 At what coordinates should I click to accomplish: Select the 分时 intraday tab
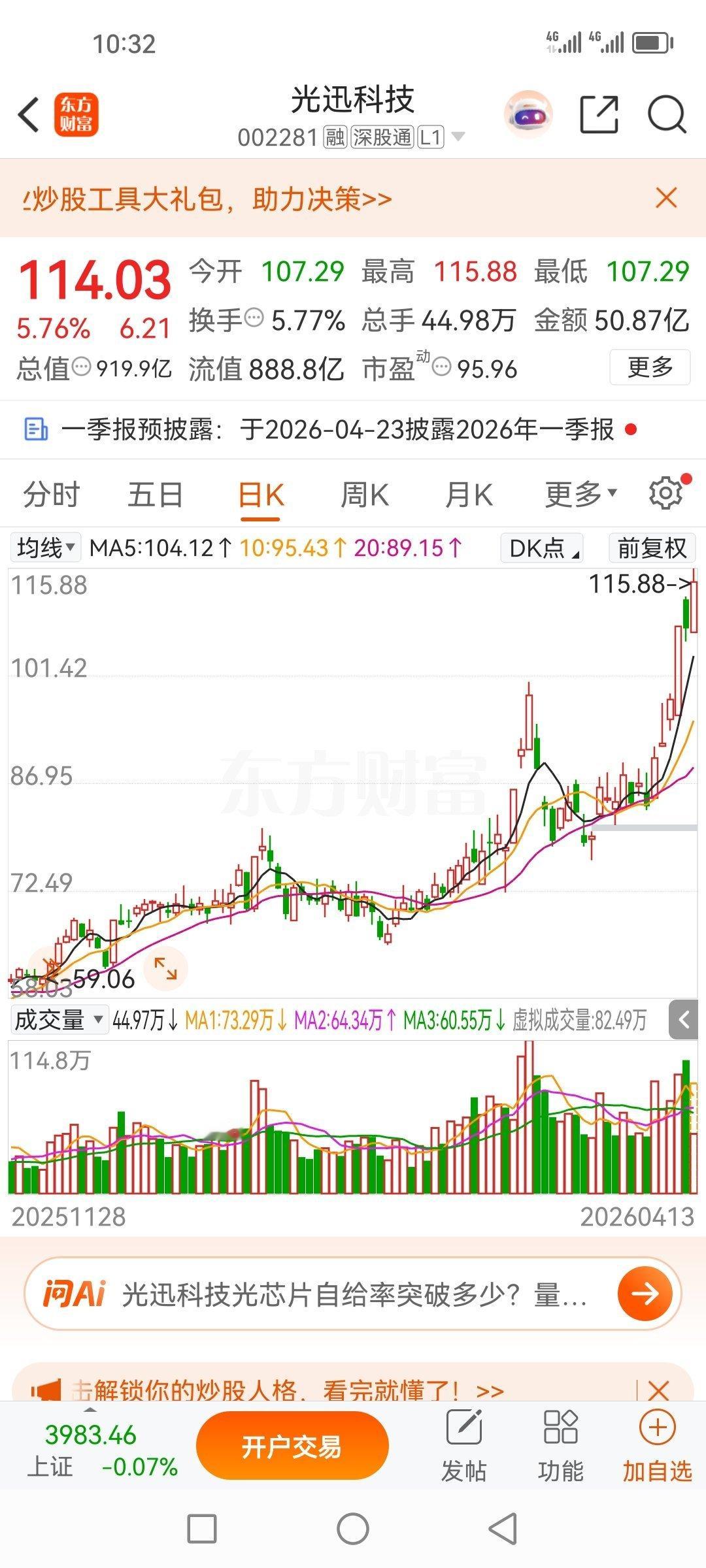(x=52, y=494)
